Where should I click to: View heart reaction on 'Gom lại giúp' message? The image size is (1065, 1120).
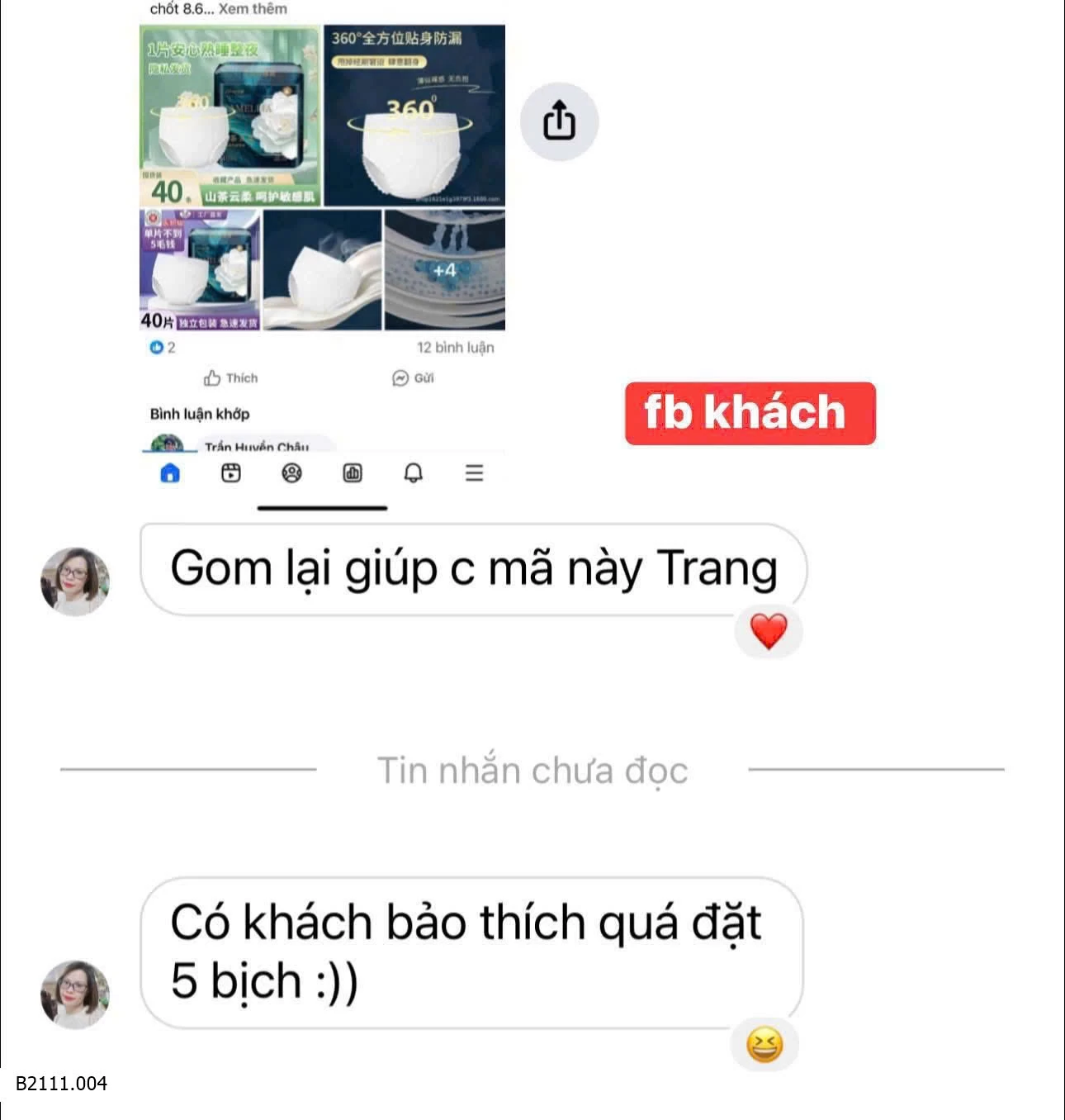[x=769, y=632]
